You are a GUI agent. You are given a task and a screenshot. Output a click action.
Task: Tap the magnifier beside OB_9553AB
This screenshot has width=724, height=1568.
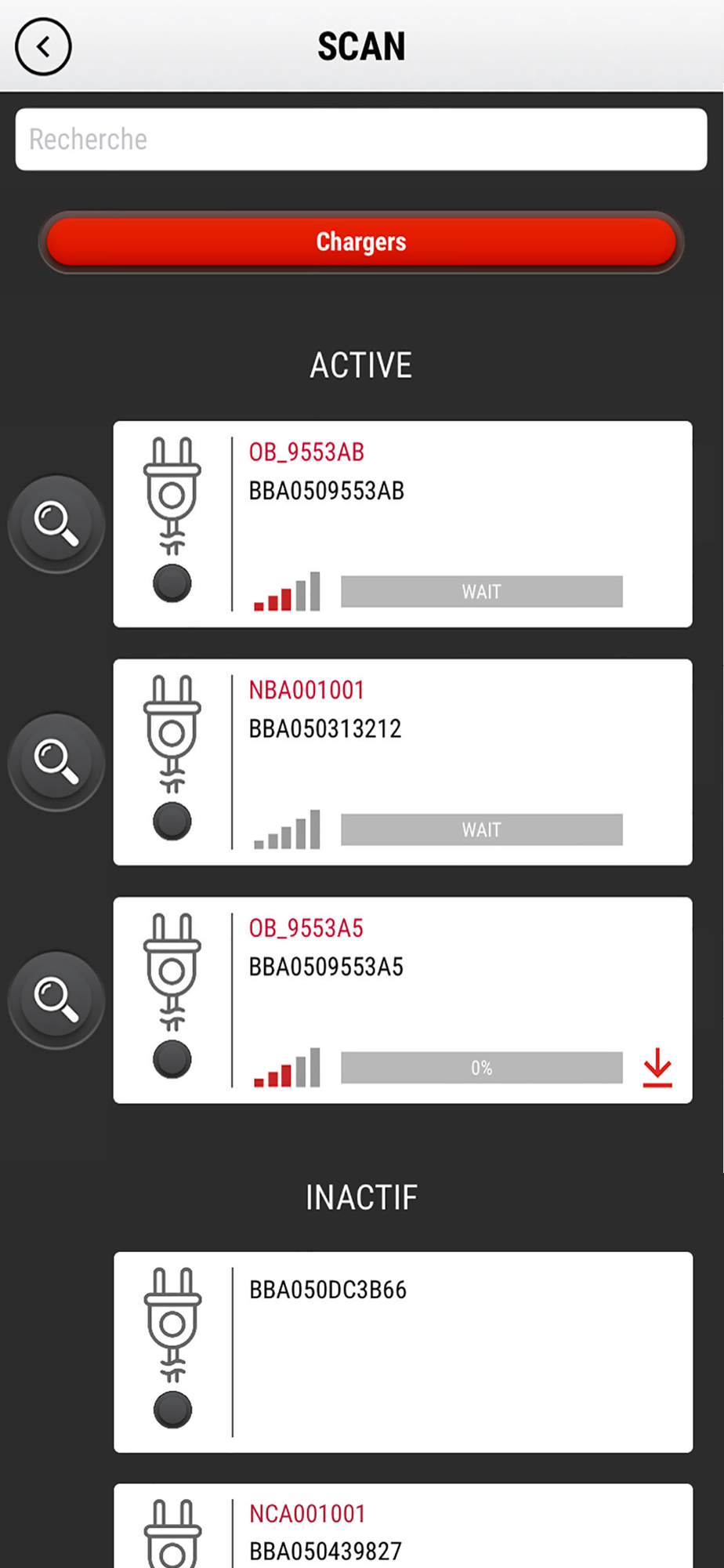[56, 524]
